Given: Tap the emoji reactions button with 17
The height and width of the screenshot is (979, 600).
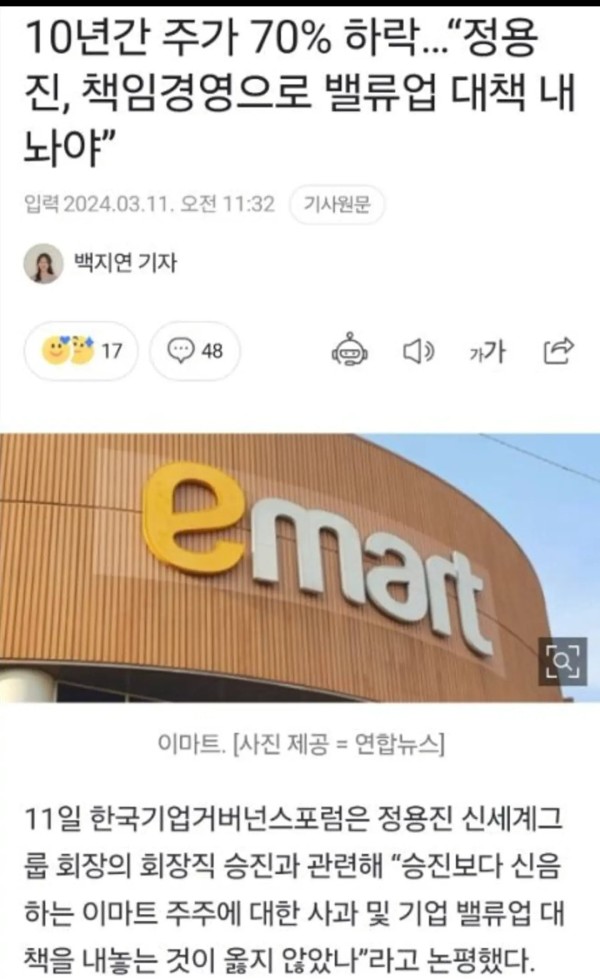Looking at the screenshot, I should pos(82,351).
